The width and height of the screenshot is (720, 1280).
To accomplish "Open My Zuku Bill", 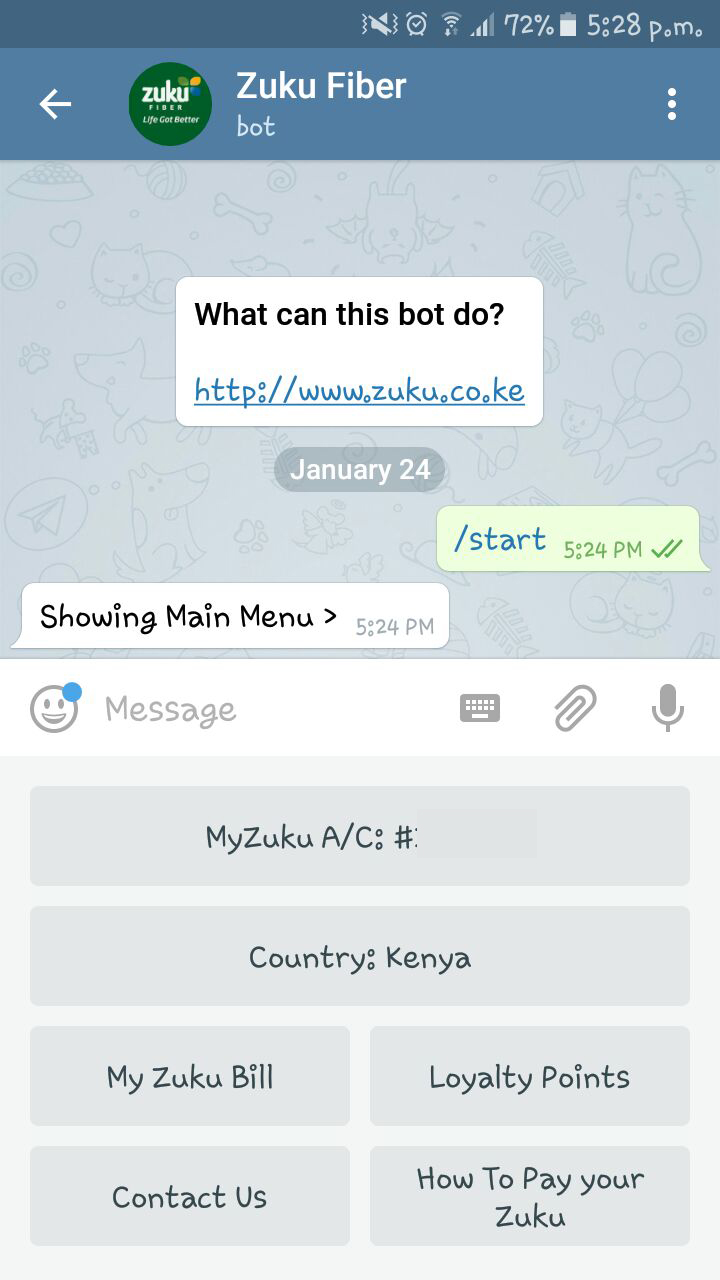I will point(190,1076).
